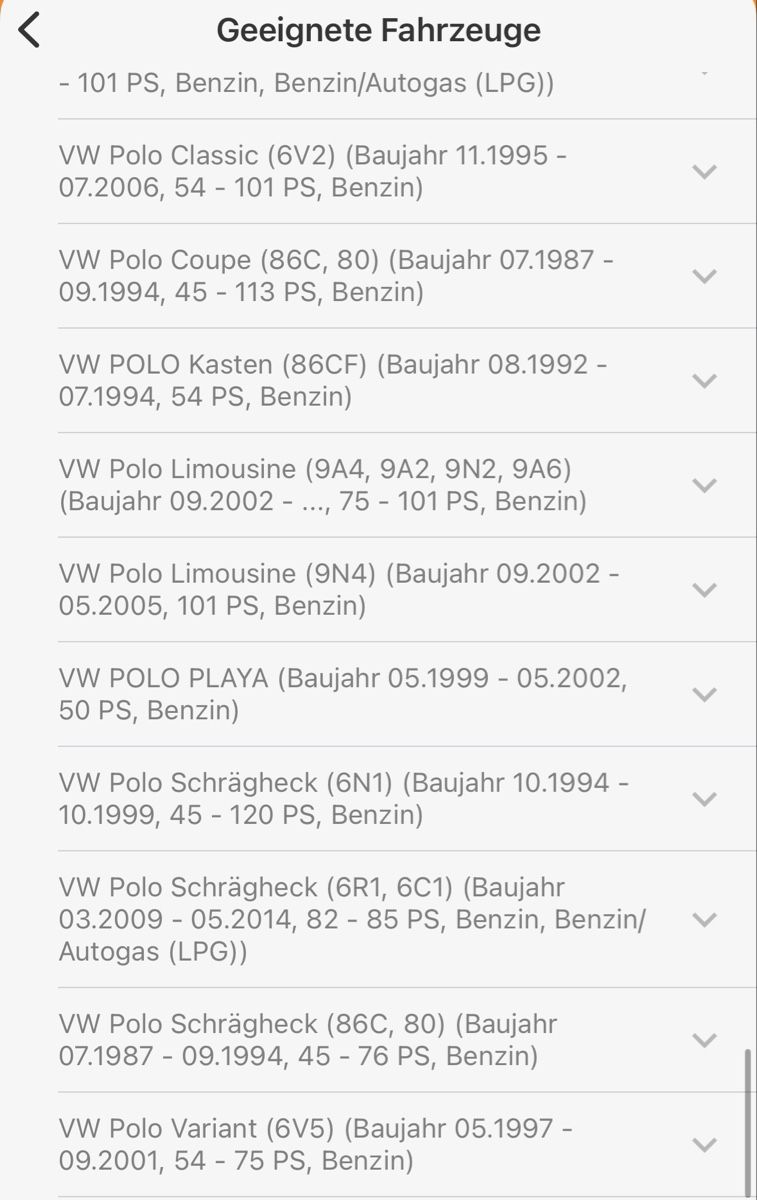Expand VW Polo Coupe (86C, 80) row

(704, 276)
